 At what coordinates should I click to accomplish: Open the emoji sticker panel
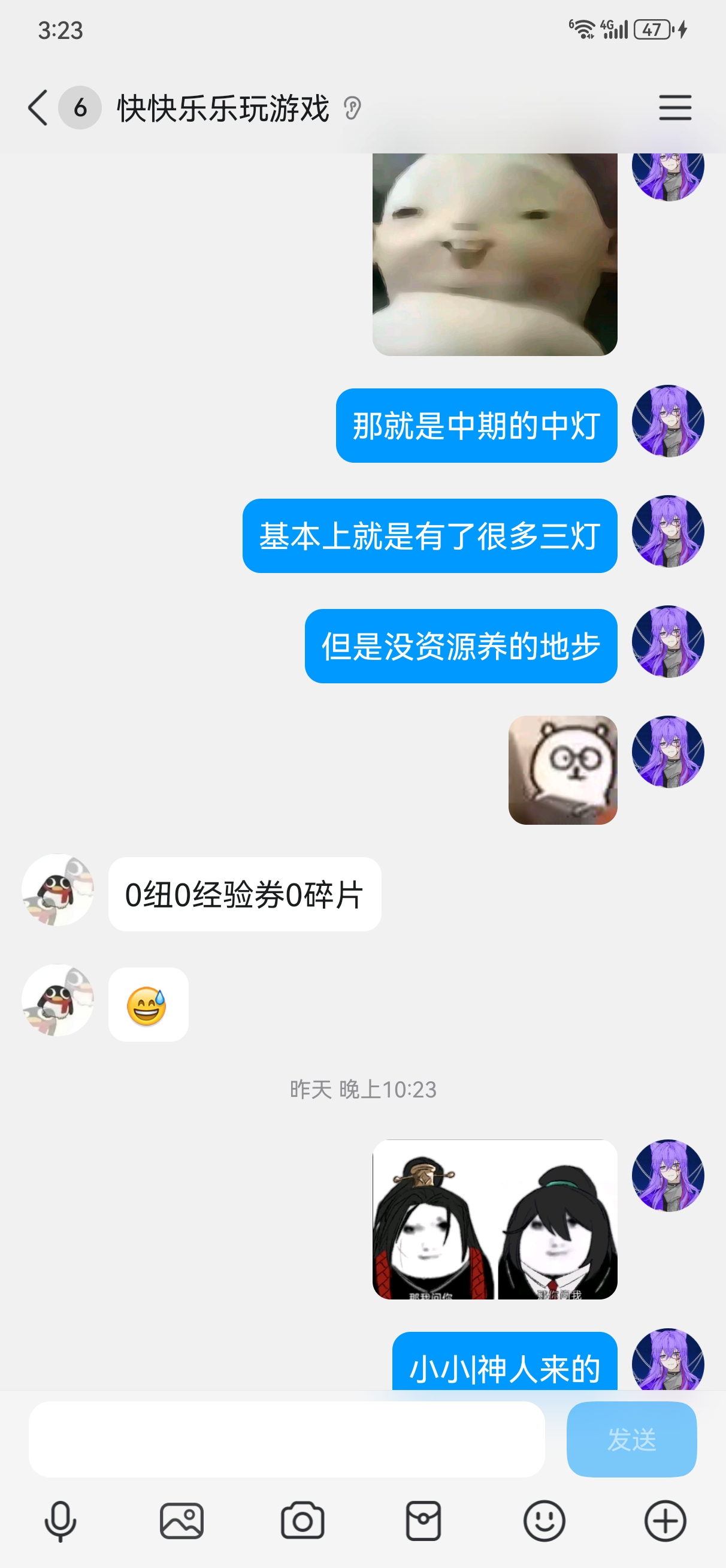[544, 1521]
